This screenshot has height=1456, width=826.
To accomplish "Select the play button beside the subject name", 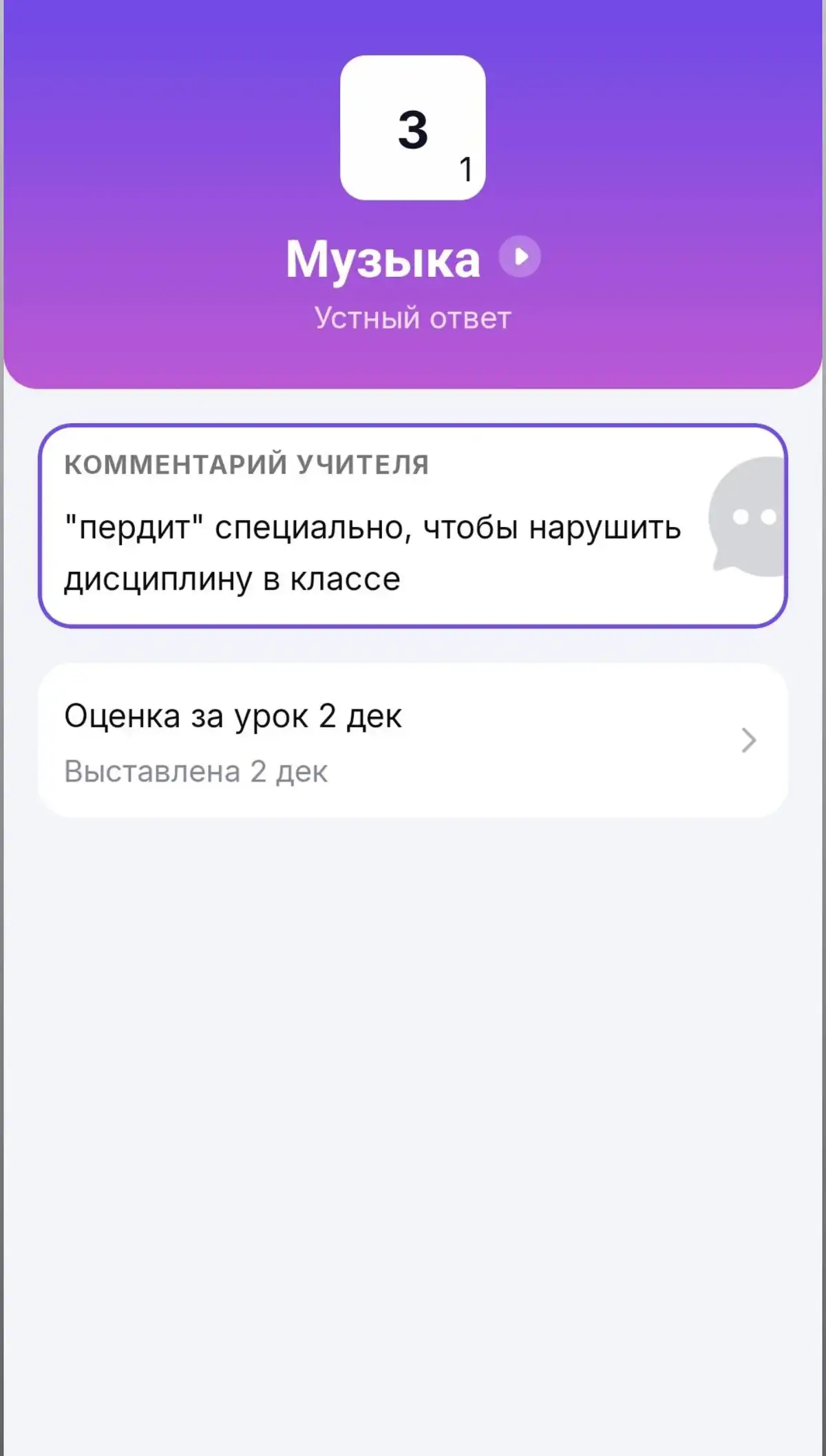I will [x=521, y=256].
